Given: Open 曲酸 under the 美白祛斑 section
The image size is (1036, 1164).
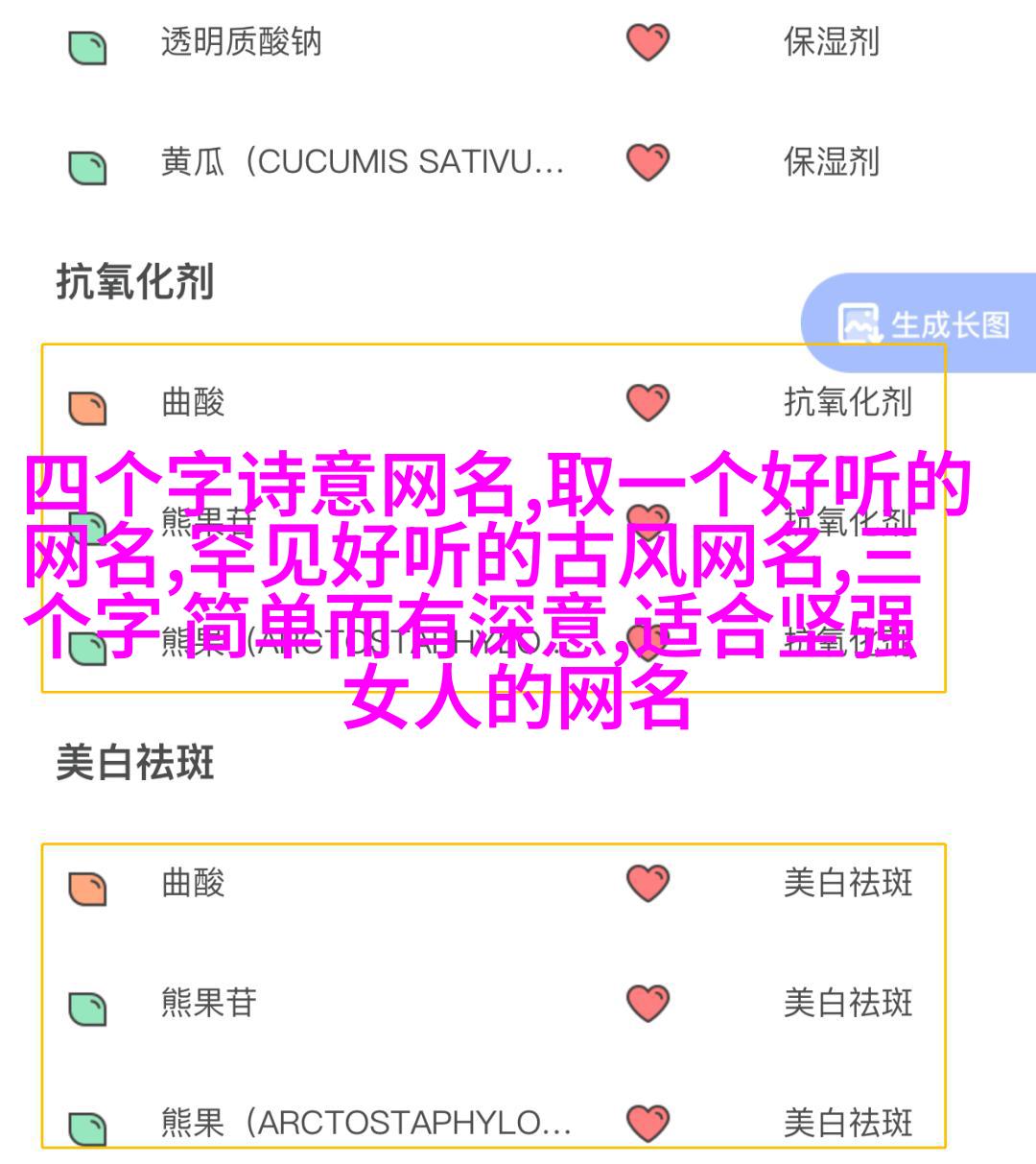Looking at the screenshot, I should click(x=193, y=883).
